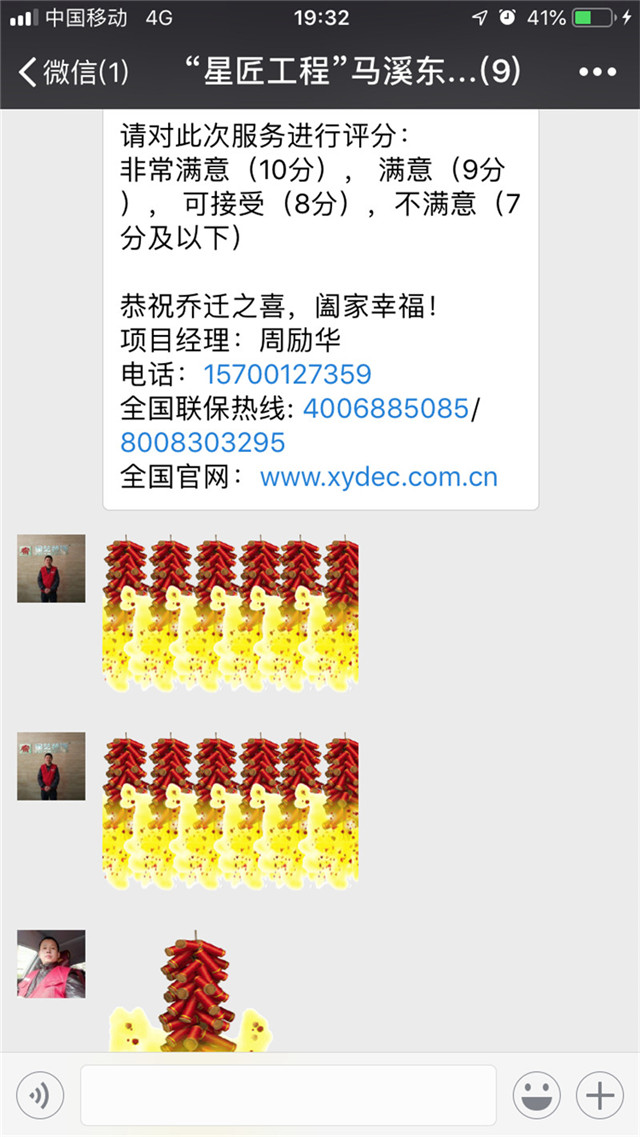Tap the 8008303295 hotline number
The image size is (640, 1137).
coord(203,442)
